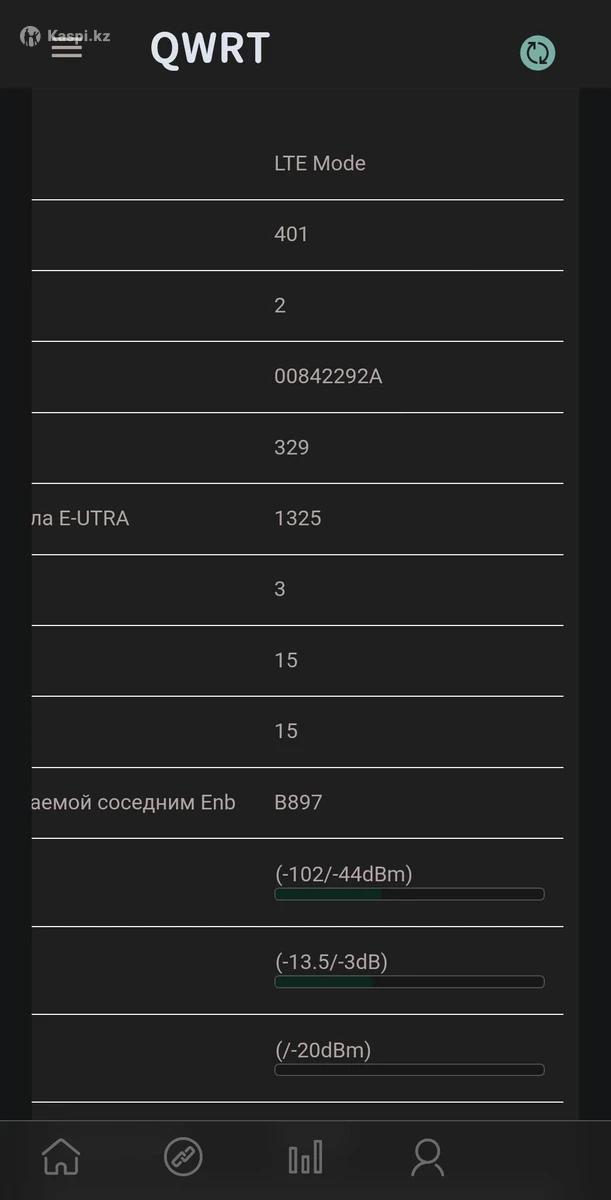Open the hamburger drawer menu
The height and width of the screenshot is (1200, 611).
pyautogui.click(x=66, y=47)
